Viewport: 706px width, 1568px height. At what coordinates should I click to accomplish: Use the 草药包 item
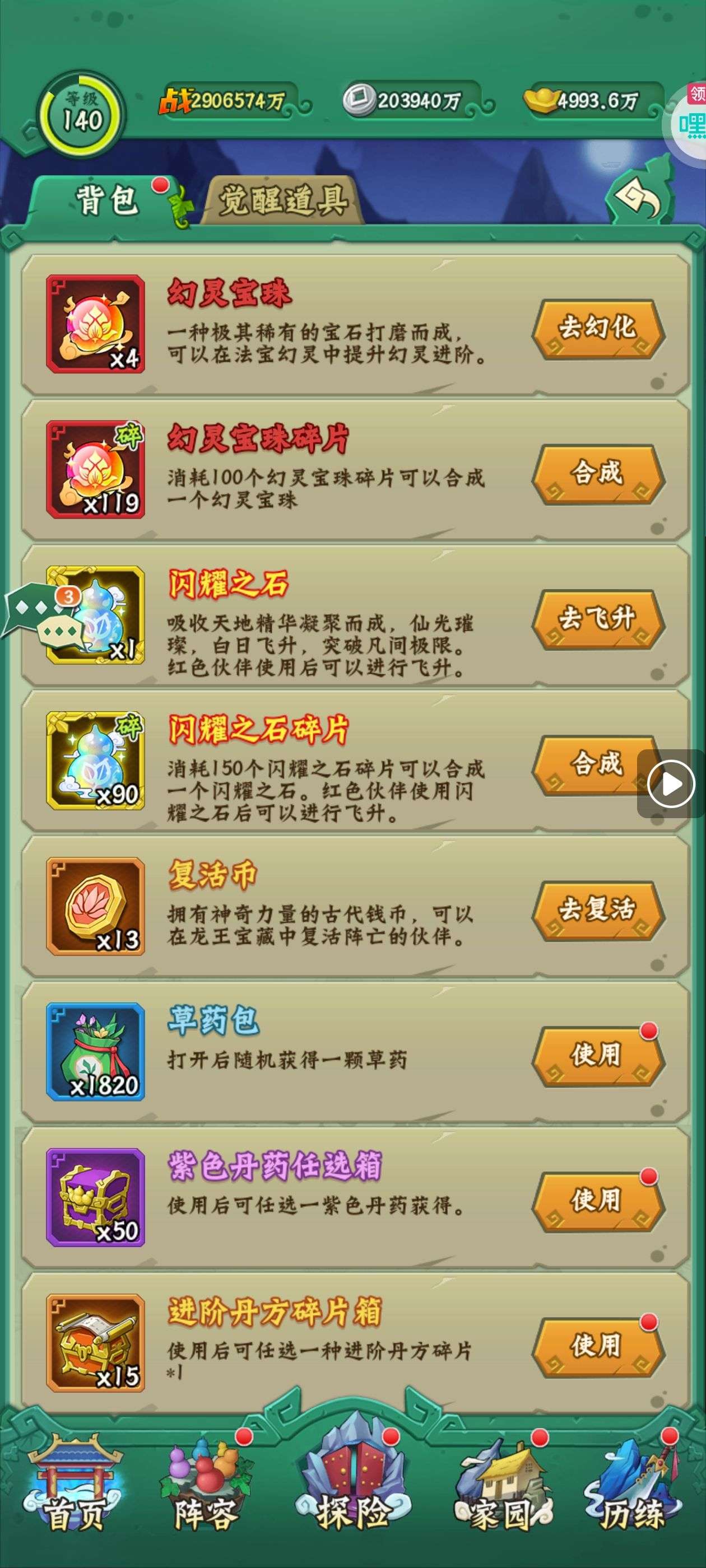click(x=597, y=1056)
